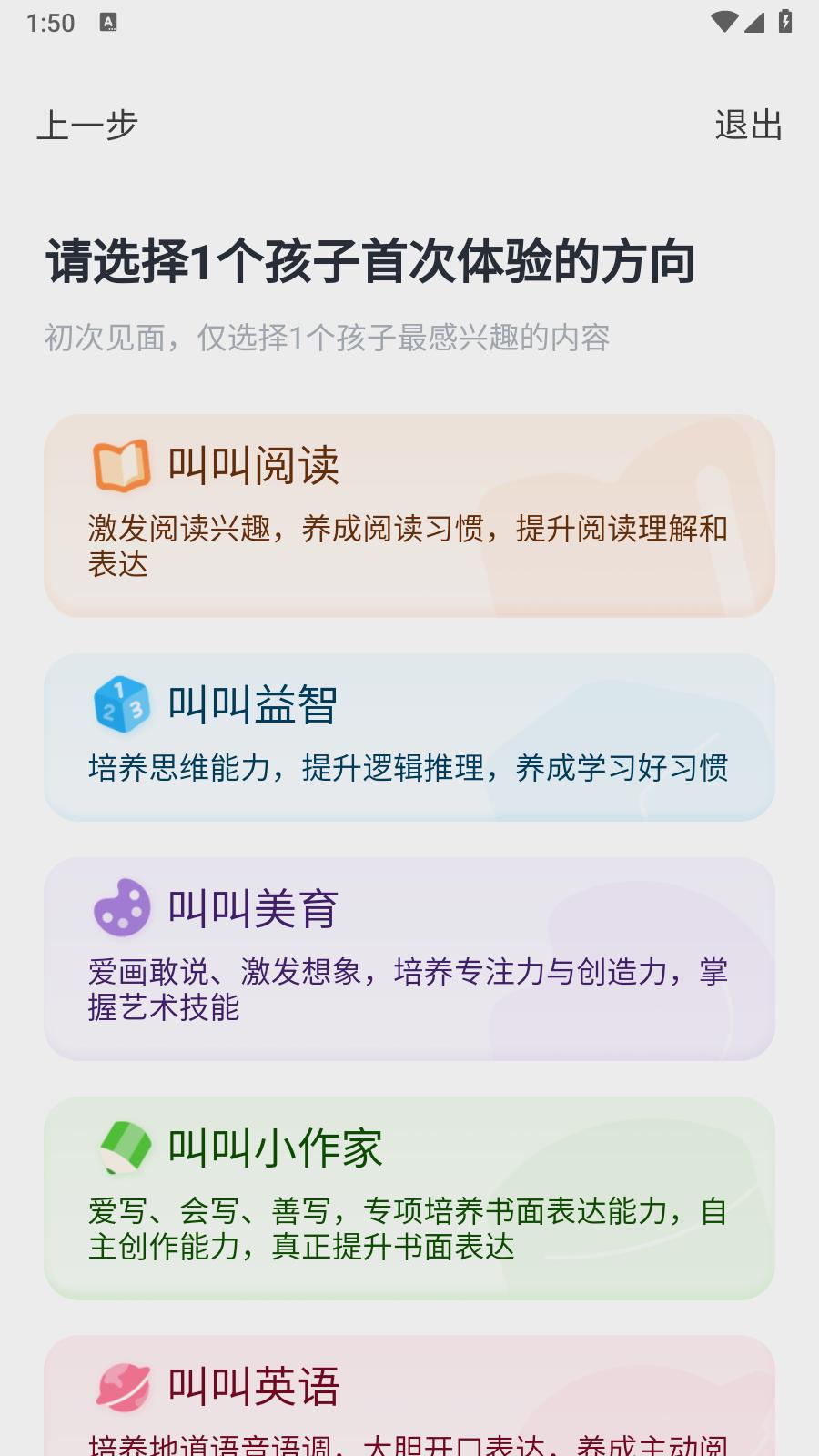Select the 叫叫阅读 reading option card
The image size is (819, 1456).
(x=409, y=514)
